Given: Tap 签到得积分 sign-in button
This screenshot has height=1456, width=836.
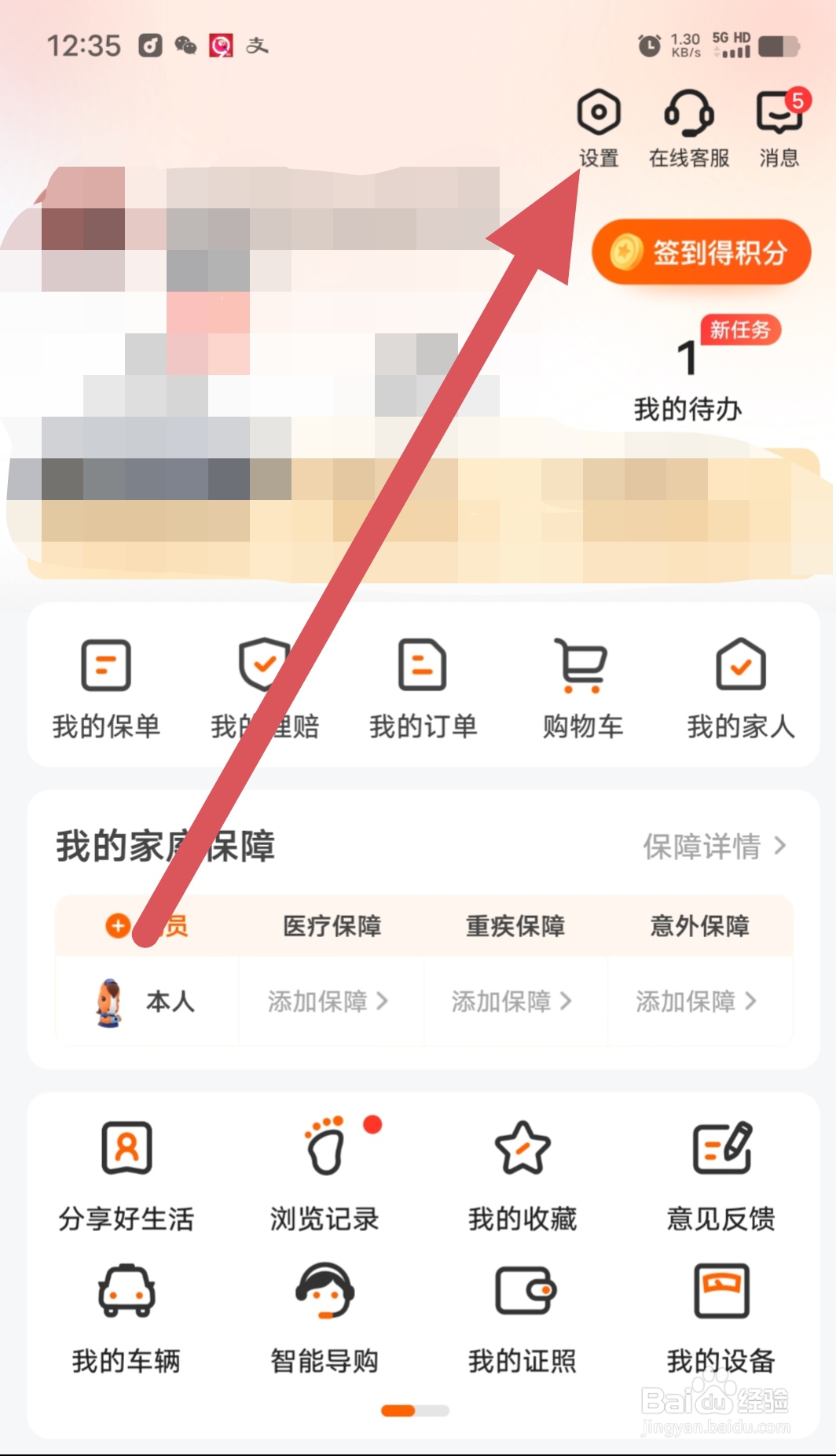Looking at the screenshot, I should pos(702,251).
